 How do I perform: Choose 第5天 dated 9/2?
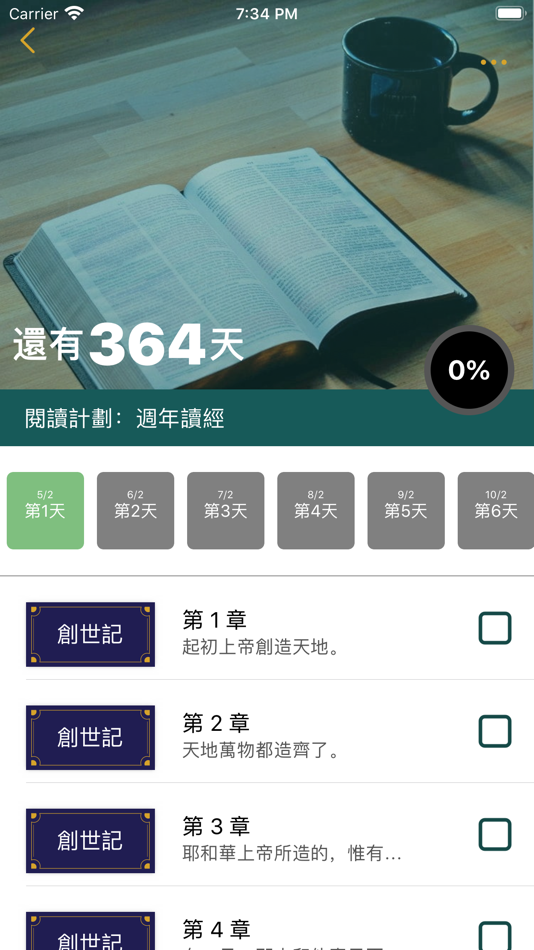[x=406, y=511]
